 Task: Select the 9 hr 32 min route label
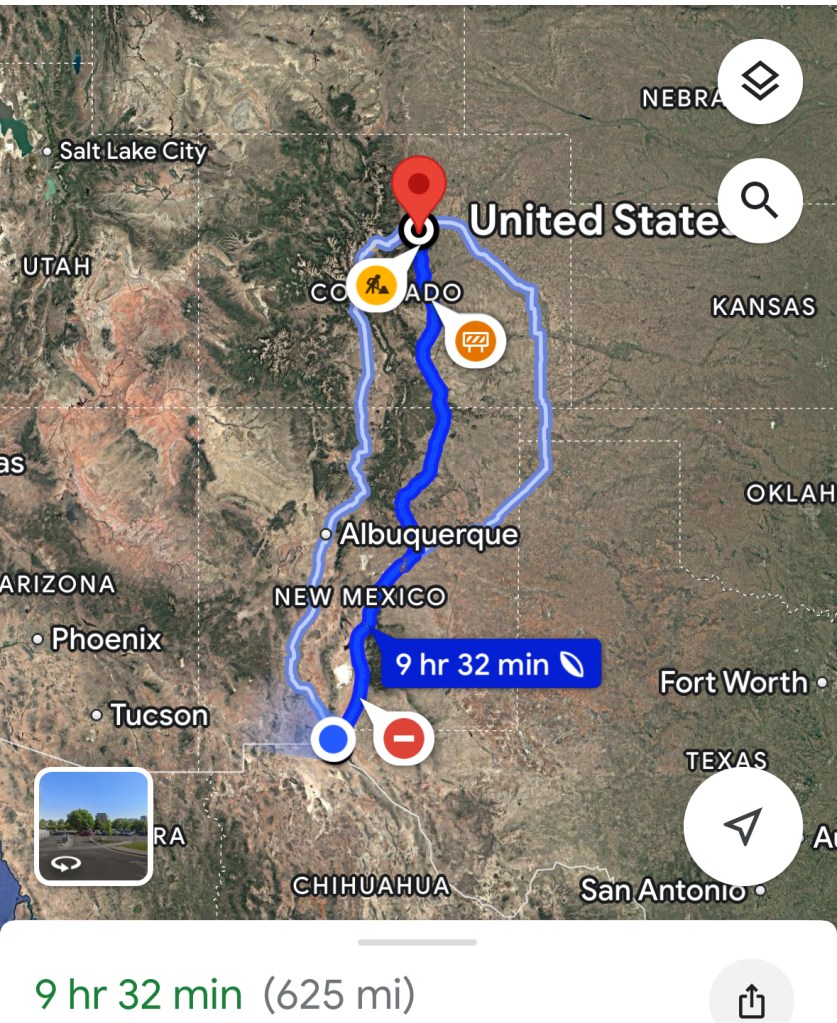point(490,663)
